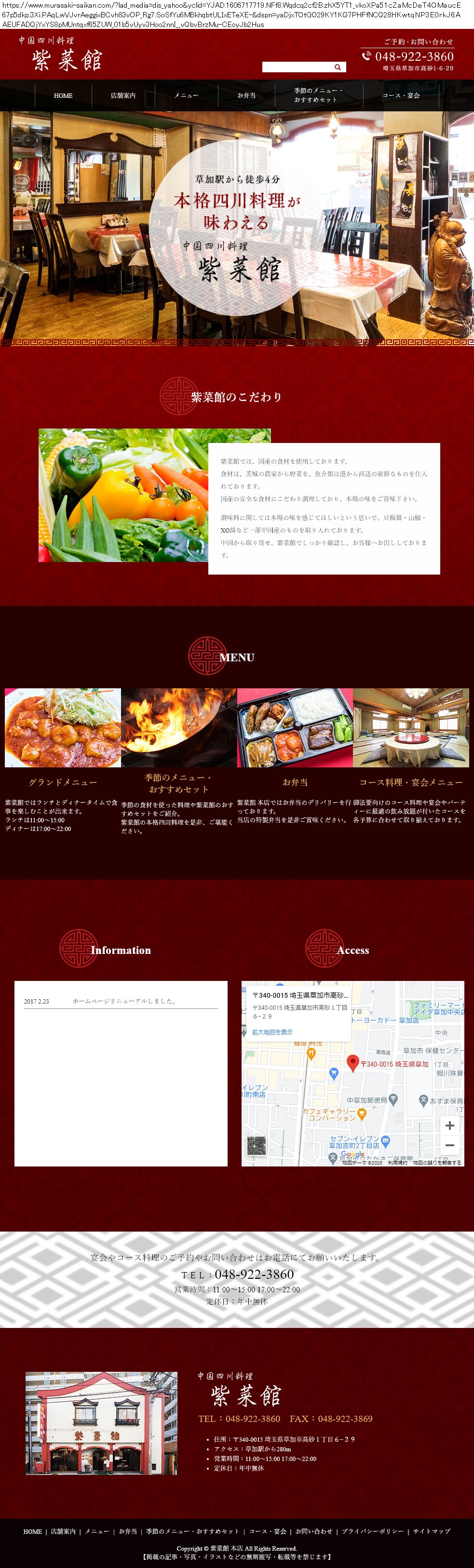474x1568 pixels.
Task: Open footer link 店舗案内
Action: point(63,1531)
